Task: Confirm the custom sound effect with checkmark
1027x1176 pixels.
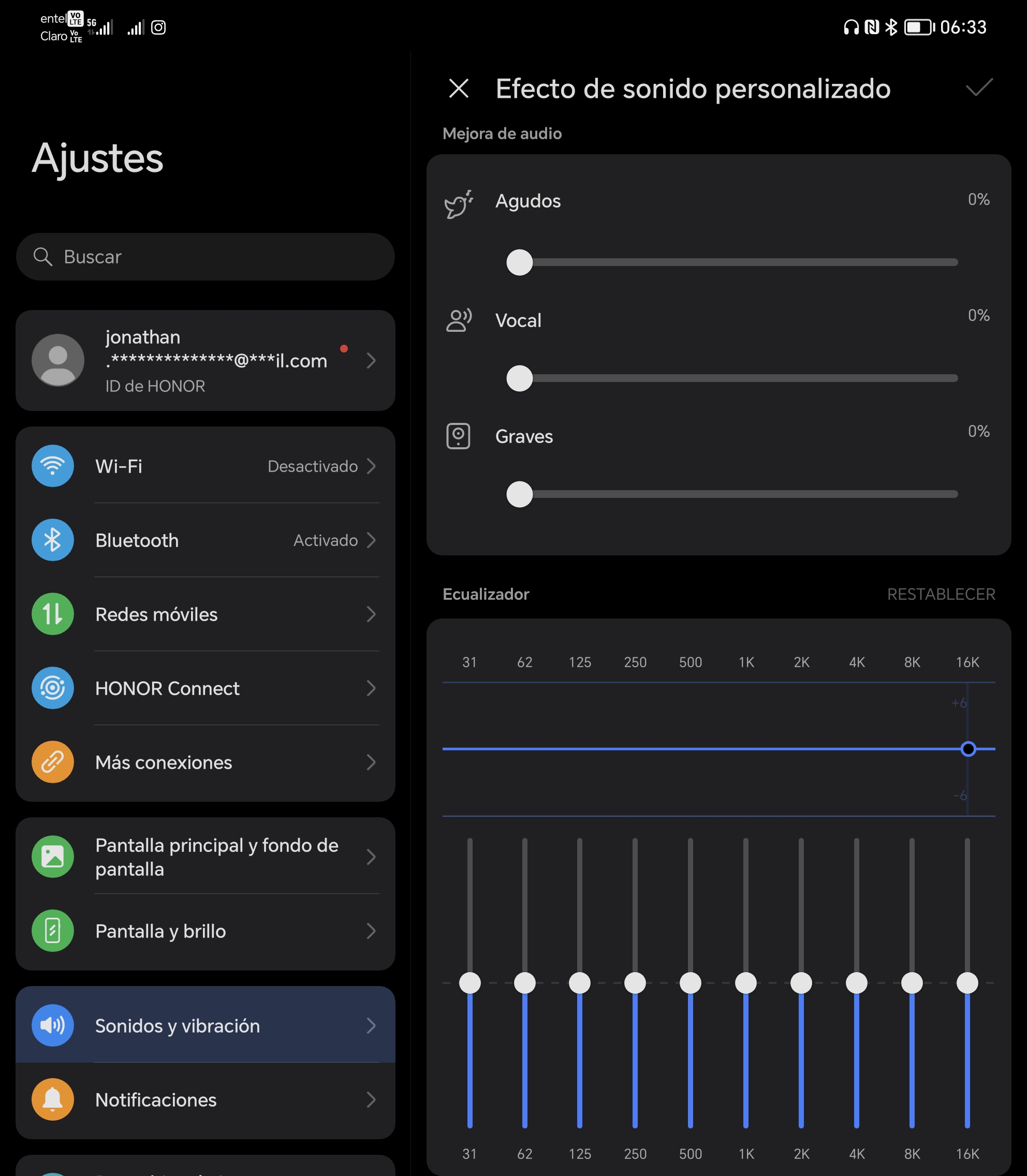Action: click(979, 89)
